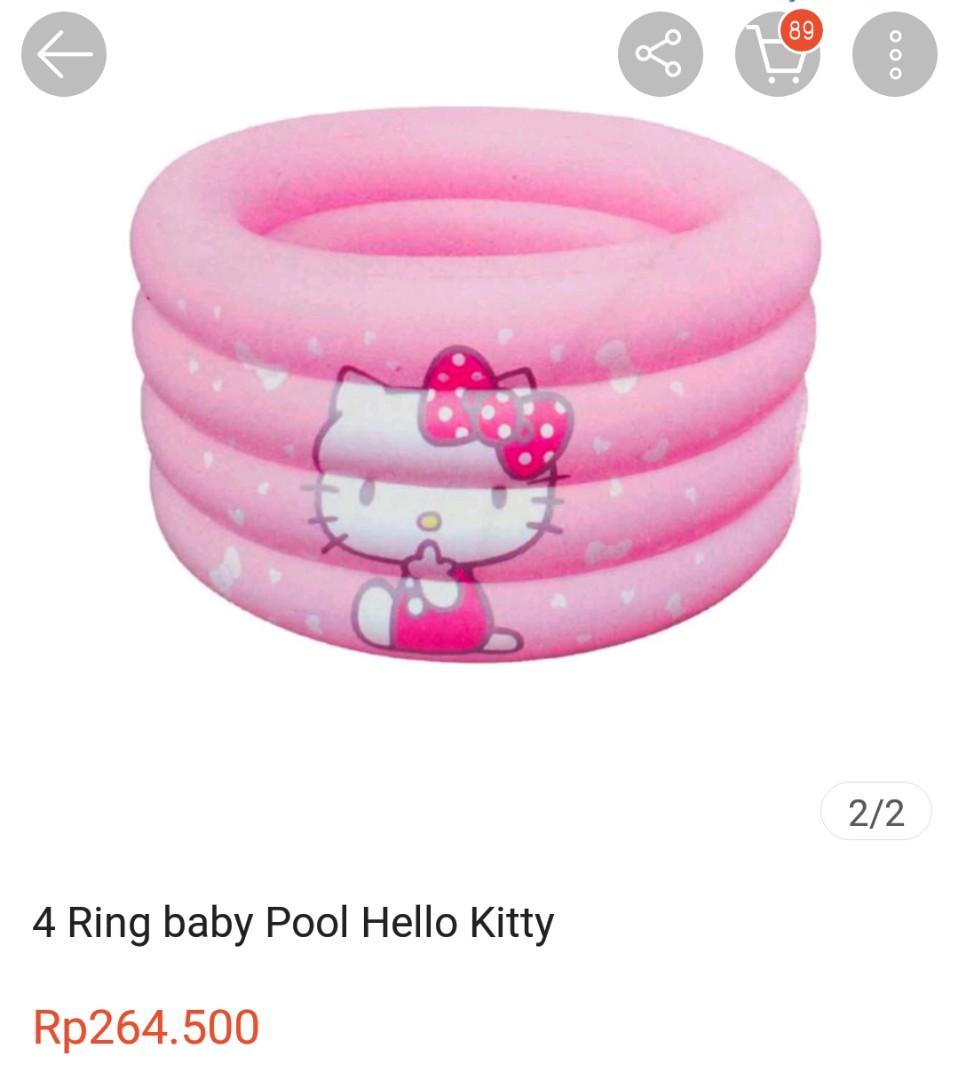Open the shopping cart with 89 items
The image size is (958, 1080).
pos(777,54)
